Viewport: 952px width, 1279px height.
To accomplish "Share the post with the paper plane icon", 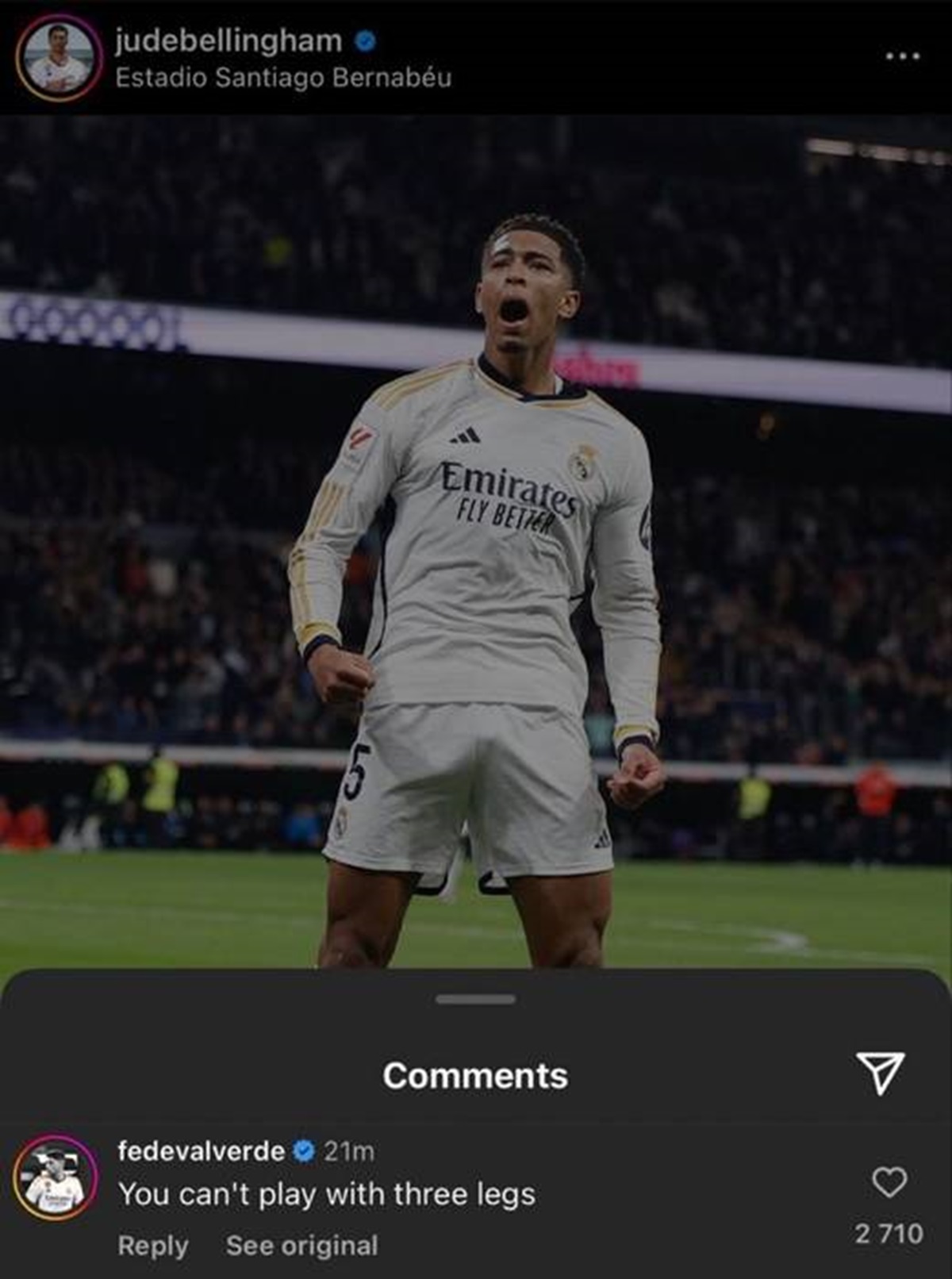I will click(x=880, y=1073).
